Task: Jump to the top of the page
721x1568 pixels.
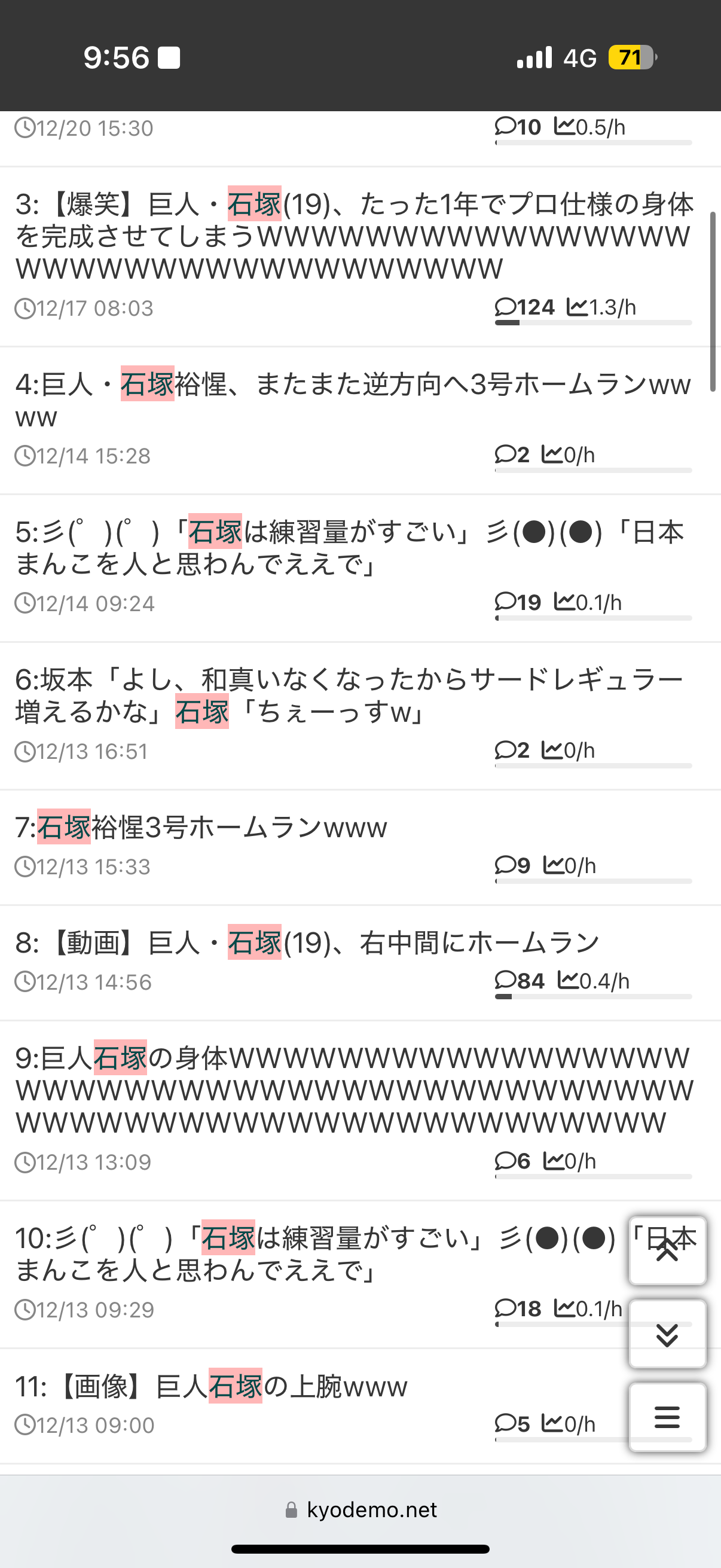Action: (x=667, y=1250)
